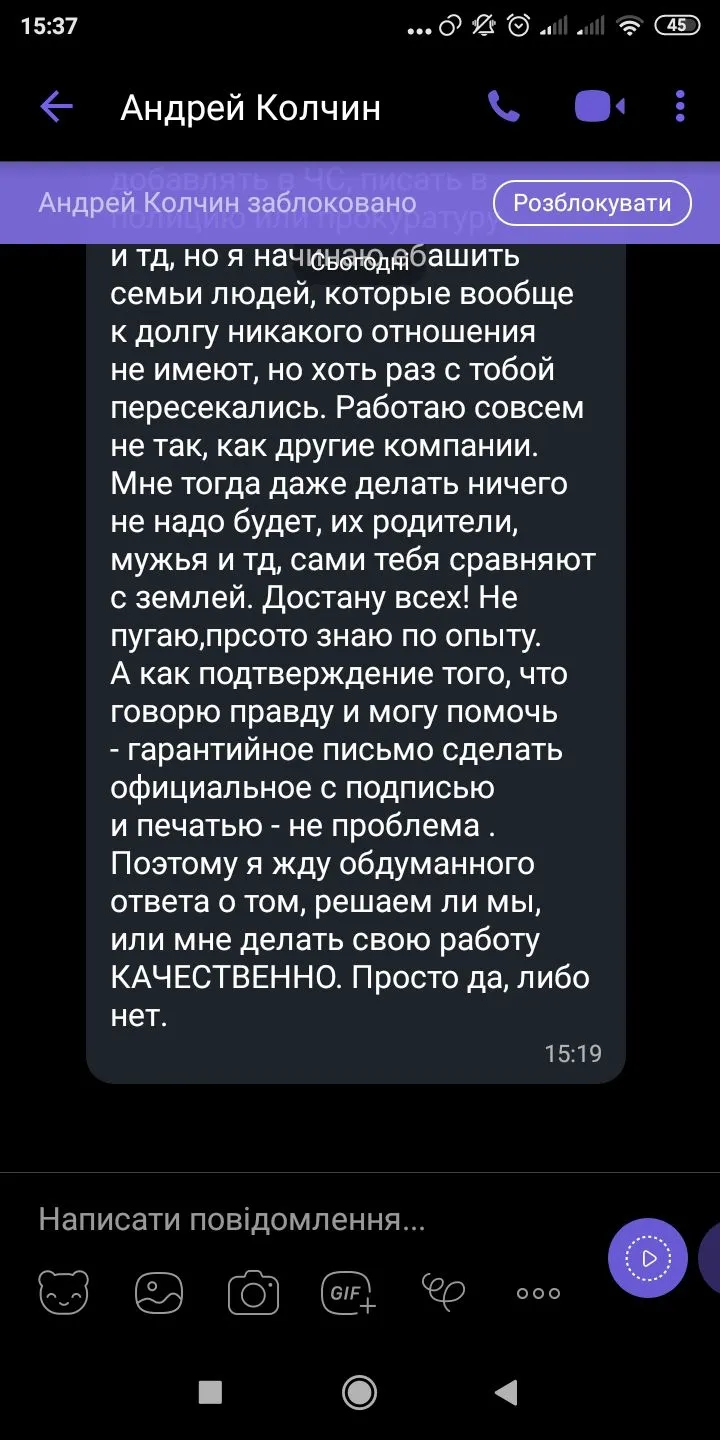Focus the Написати повідомлення field
Screen dimensions: 720x1440
tap(300, 1220)
